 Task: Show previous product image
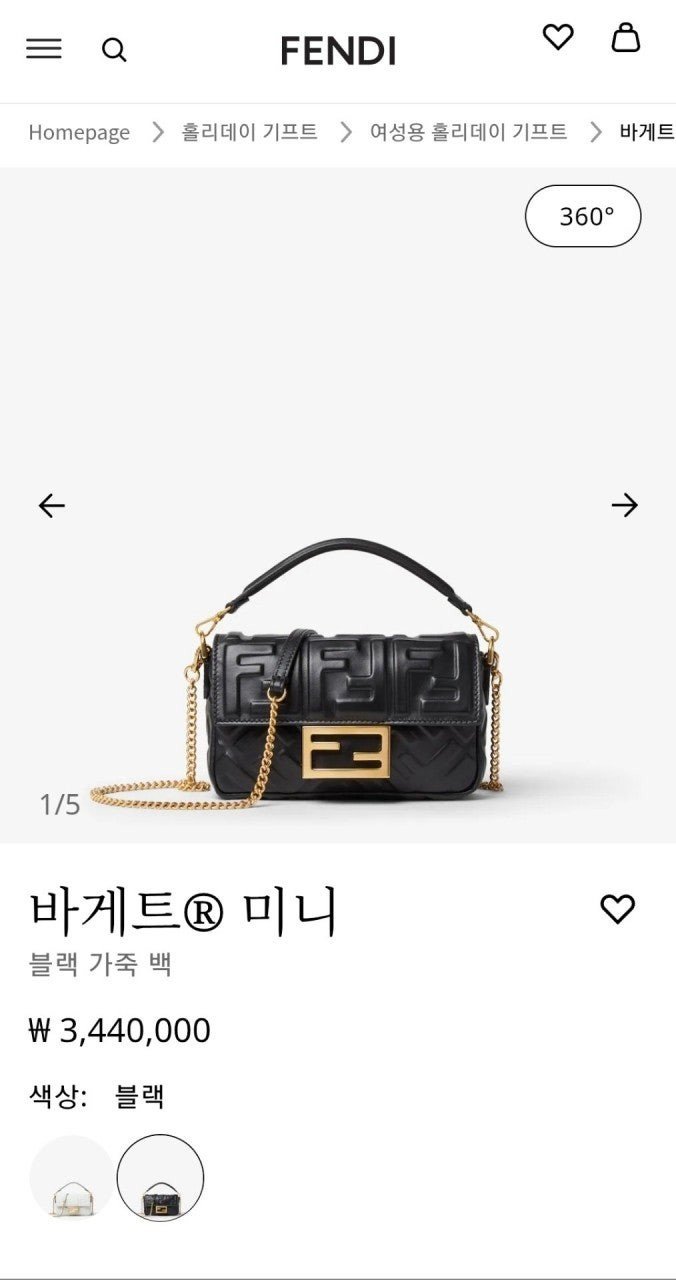52,506
